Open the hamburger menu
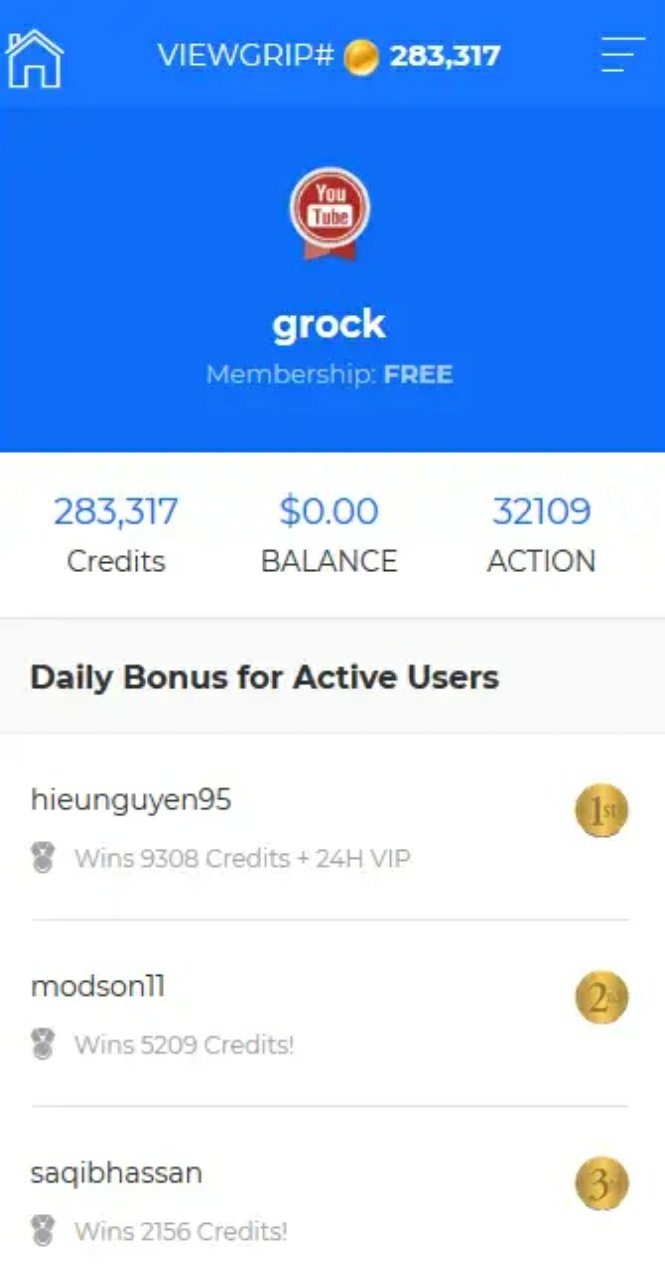The image size is (665, 1280). [x=622, y=55]
